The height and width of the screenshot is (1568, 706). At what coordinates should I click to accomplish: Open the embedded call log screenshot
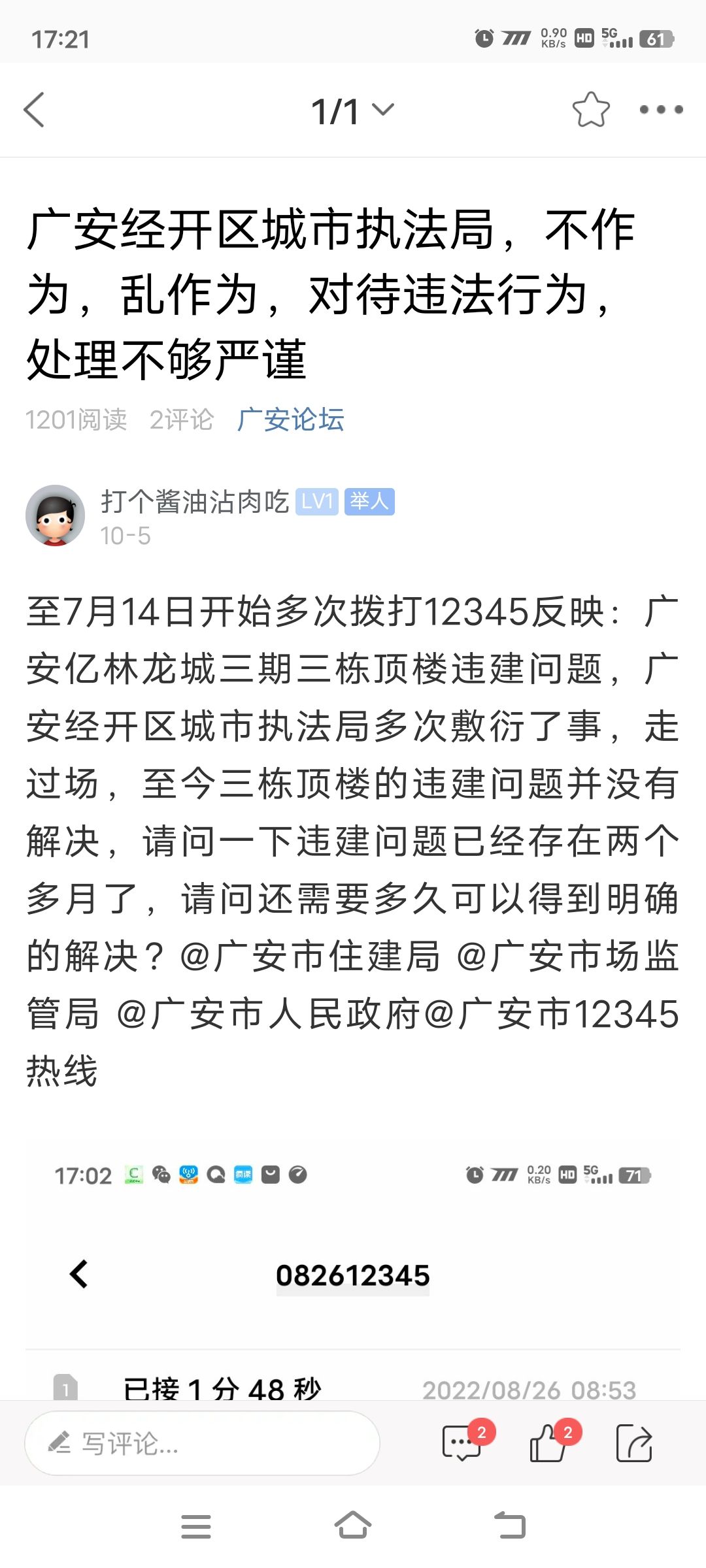[353, 1274]
